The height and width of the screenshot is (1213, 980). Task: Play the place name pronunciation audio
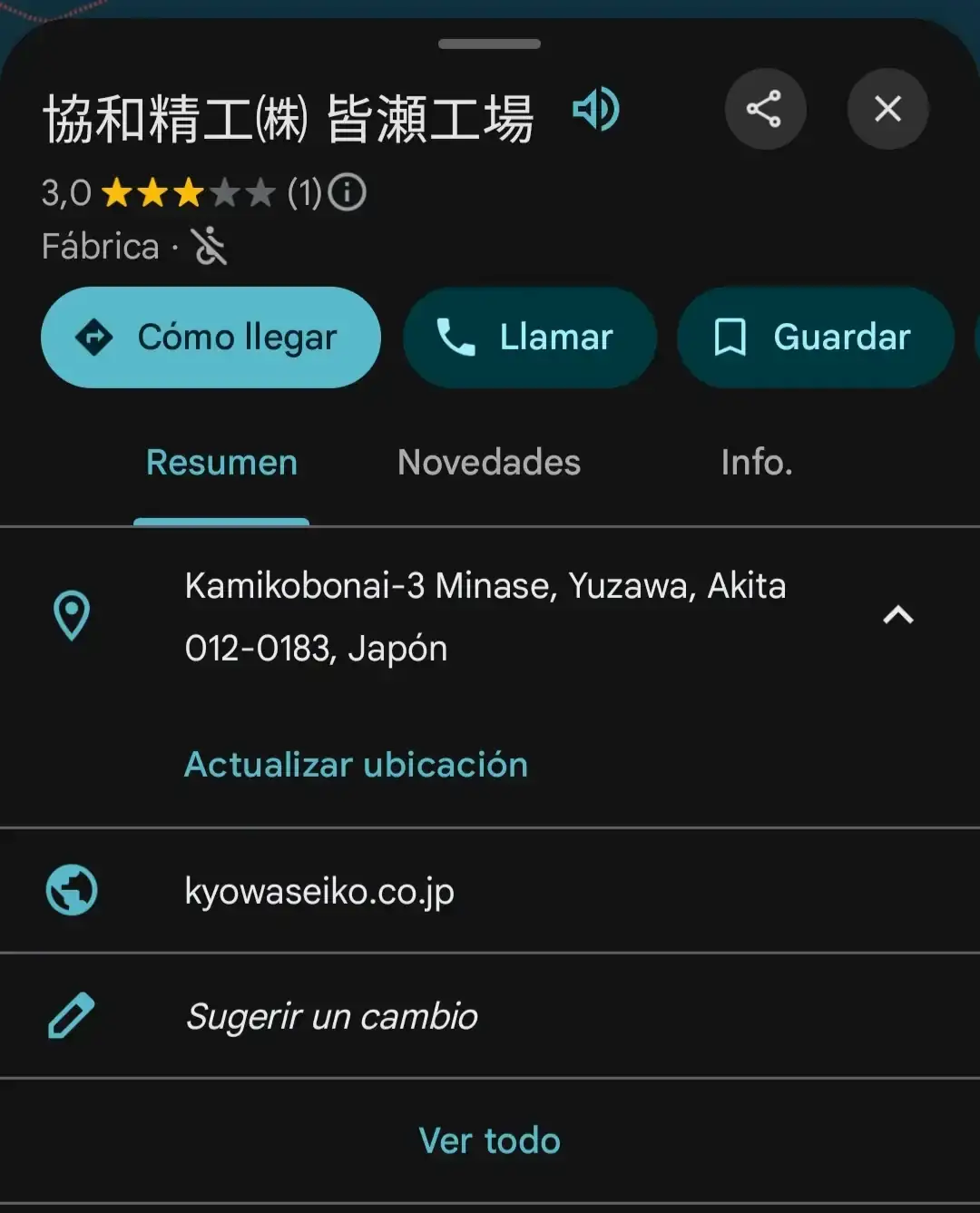(x=595, y=110)
